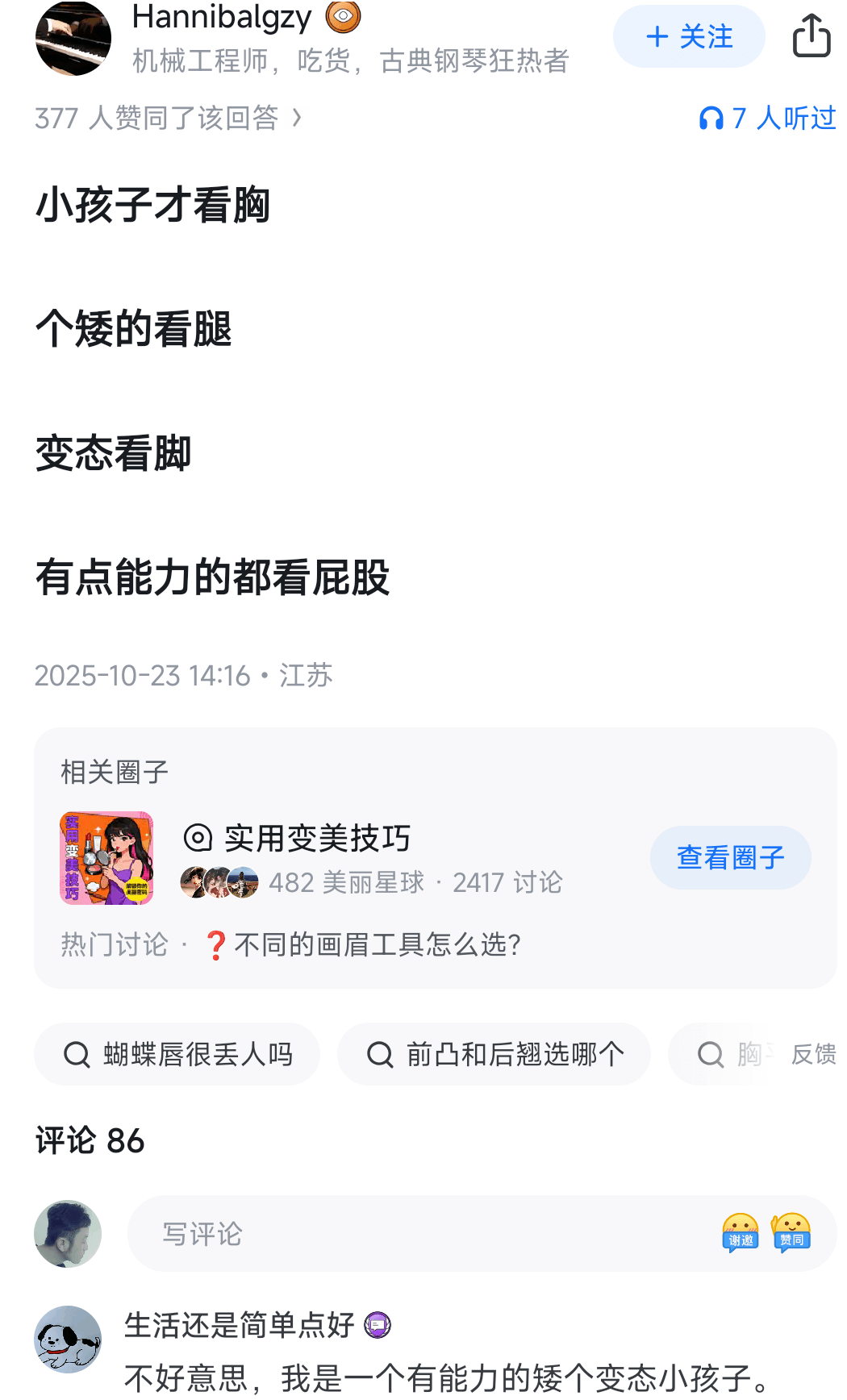Open the 实用变美技巧 circle name link
847x1400 pixels.
click(317, 838)
